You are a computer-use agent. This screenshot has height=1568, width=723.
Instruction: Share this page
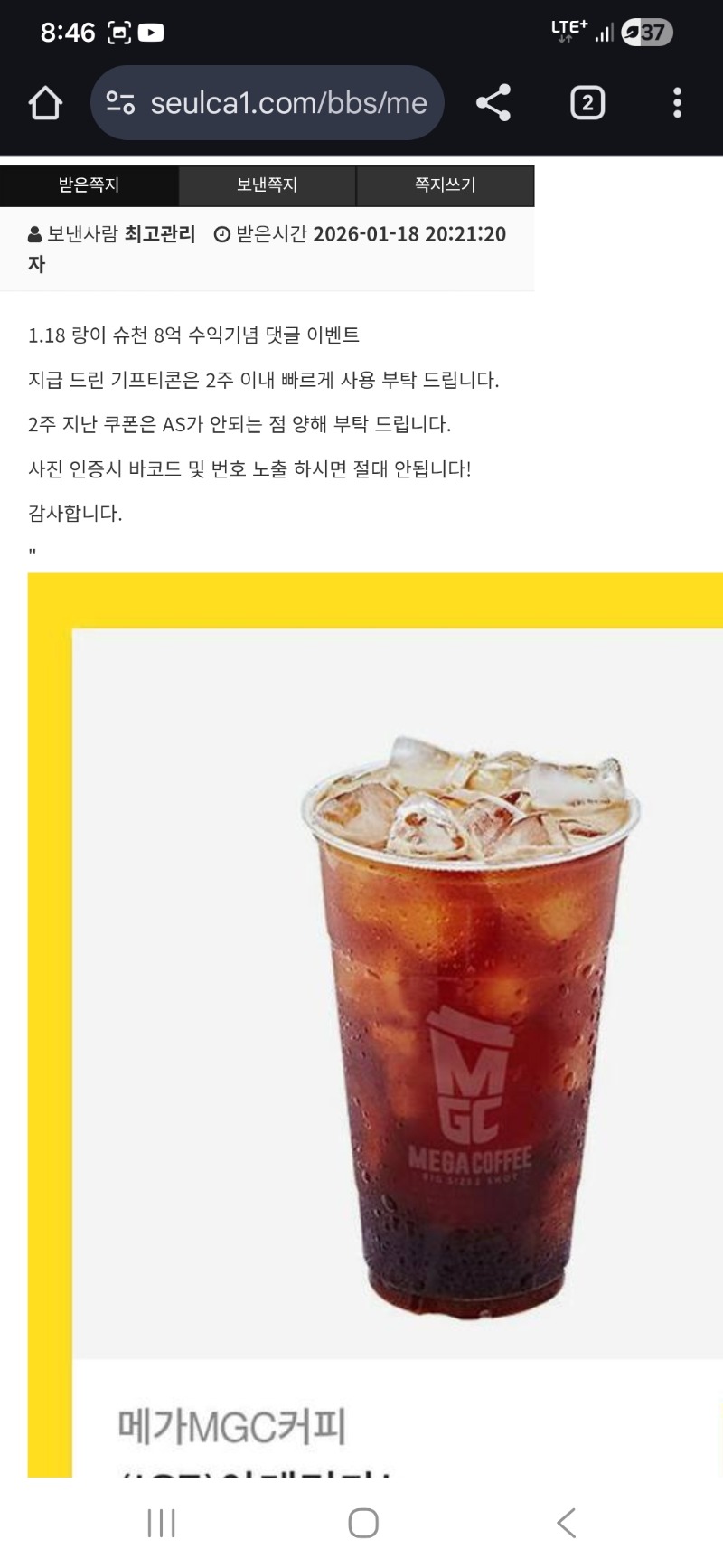(x=493, y=103)
